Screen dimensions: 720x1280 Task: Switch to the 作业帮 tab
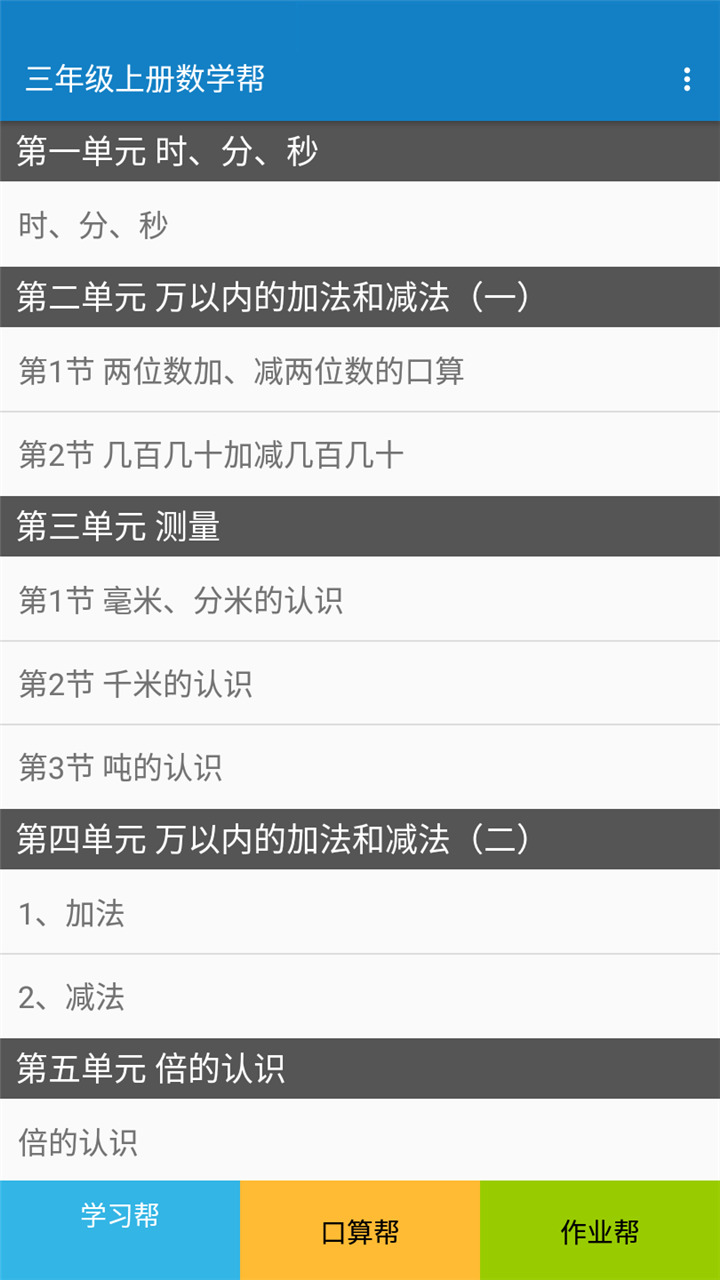(x=600, y=1230)
